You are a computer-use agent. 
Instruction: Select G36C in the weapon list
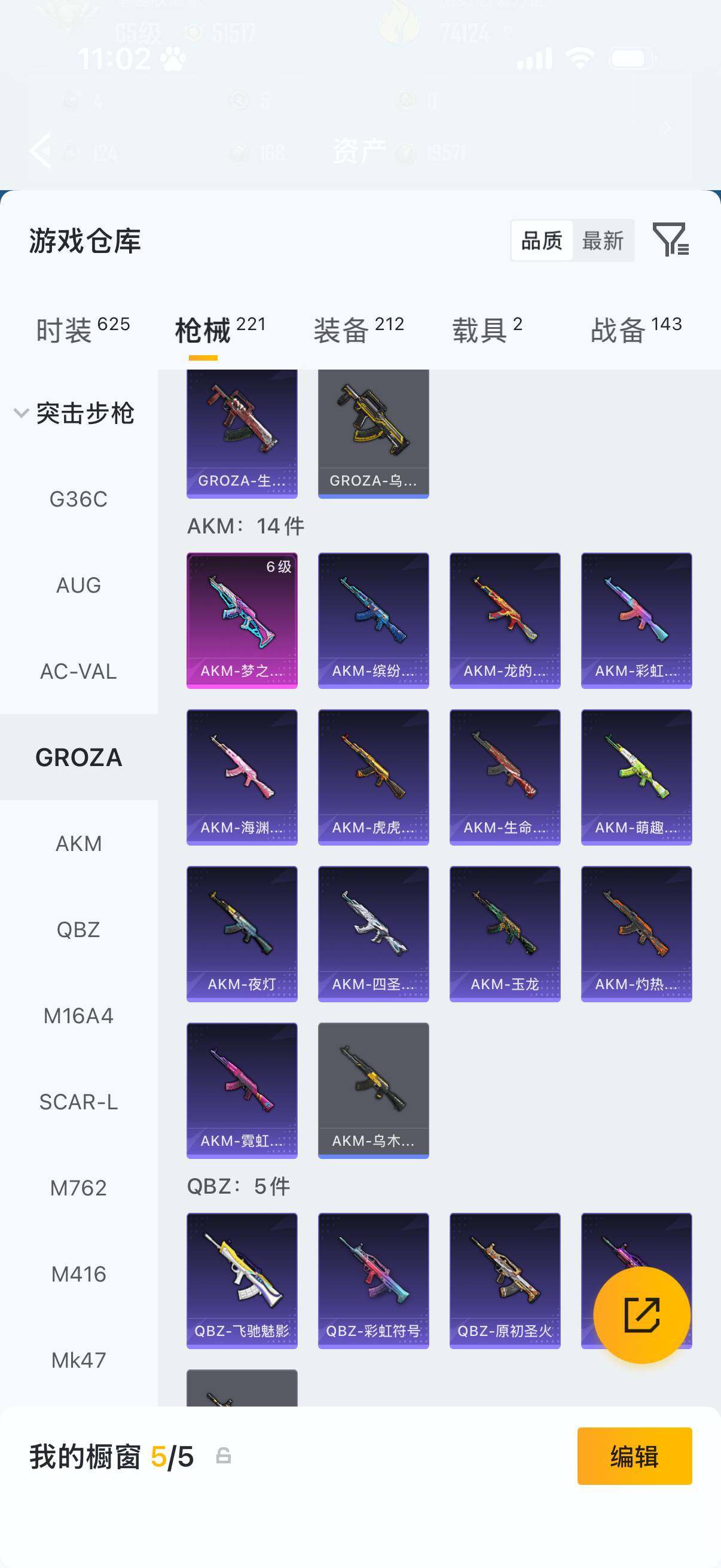[78, 499]
